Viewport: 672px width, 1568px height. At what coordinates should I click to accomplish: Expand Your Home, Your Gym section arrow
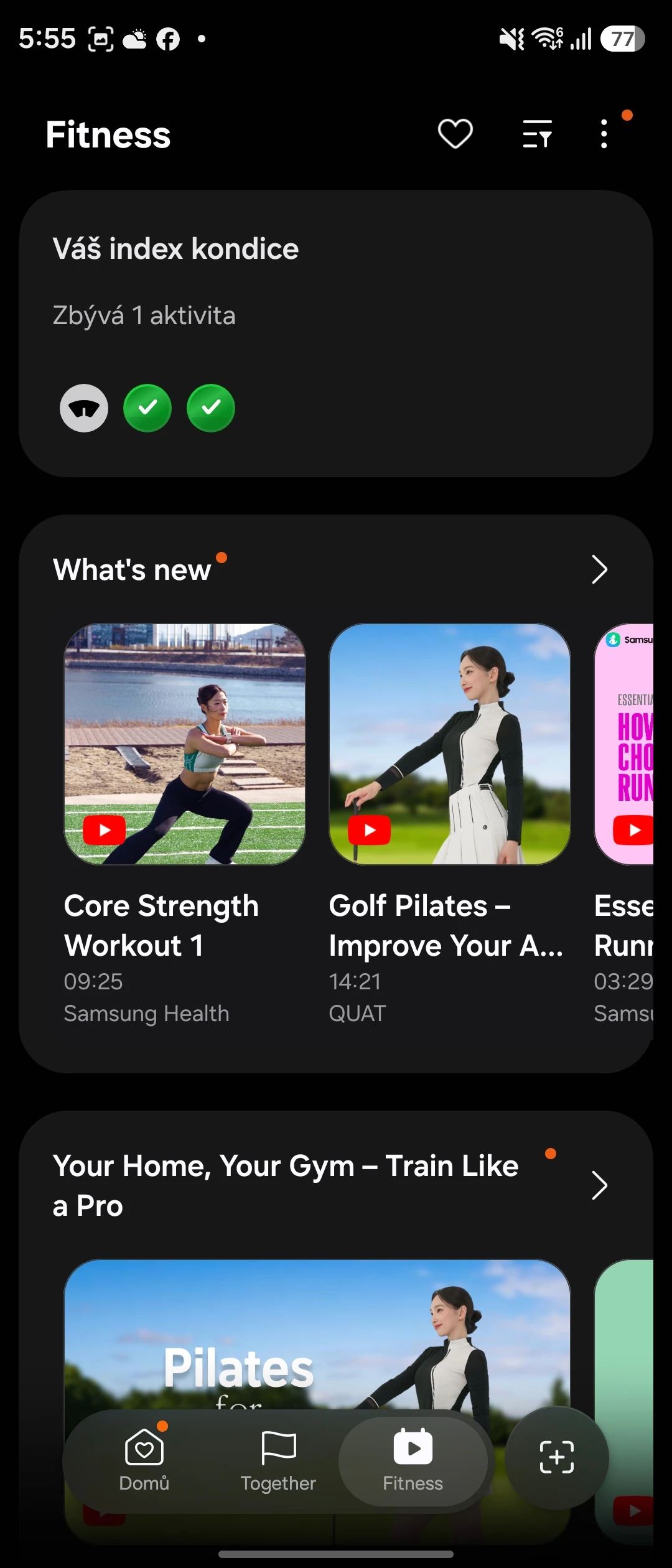(599, 1185)
